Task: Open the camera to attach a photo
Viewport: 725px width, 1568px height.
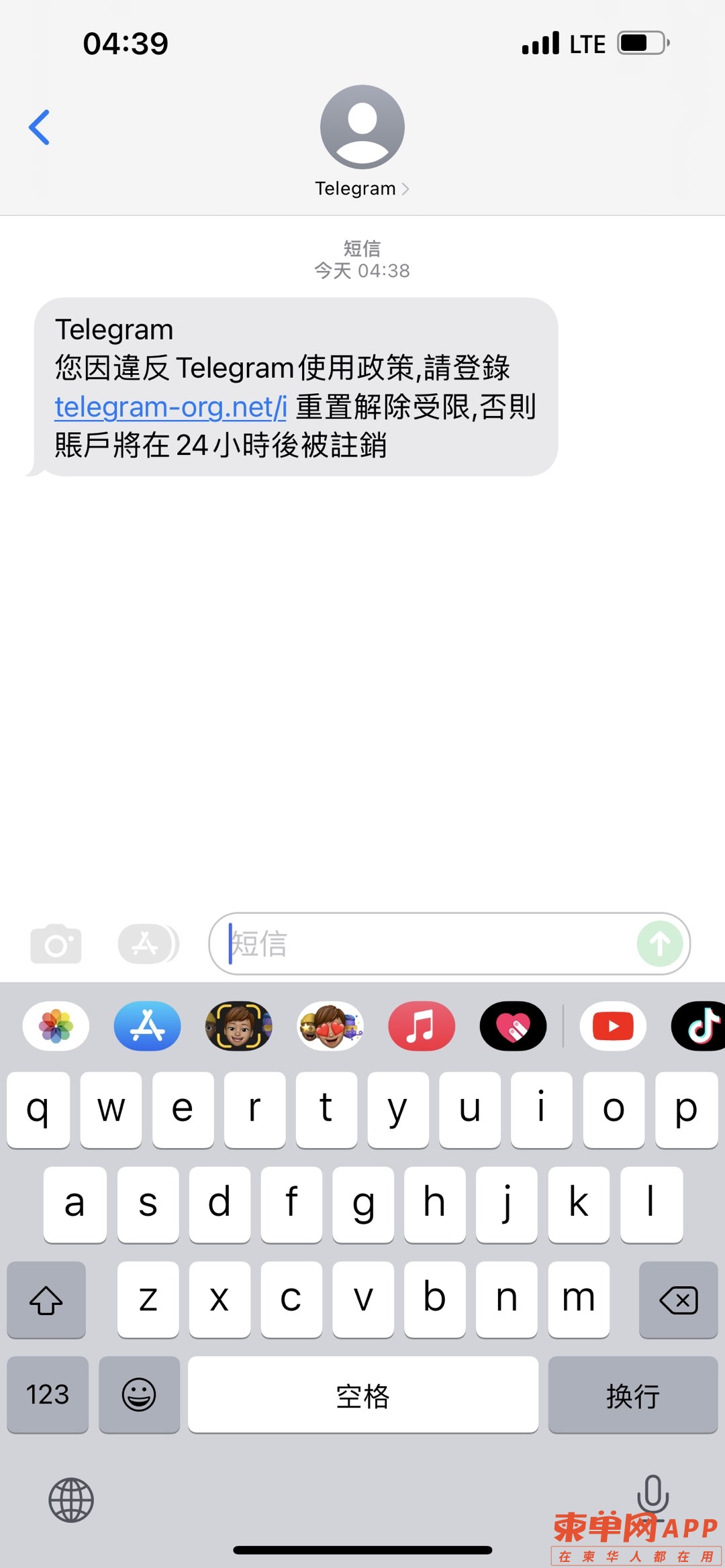Action: tap(56, 944)
